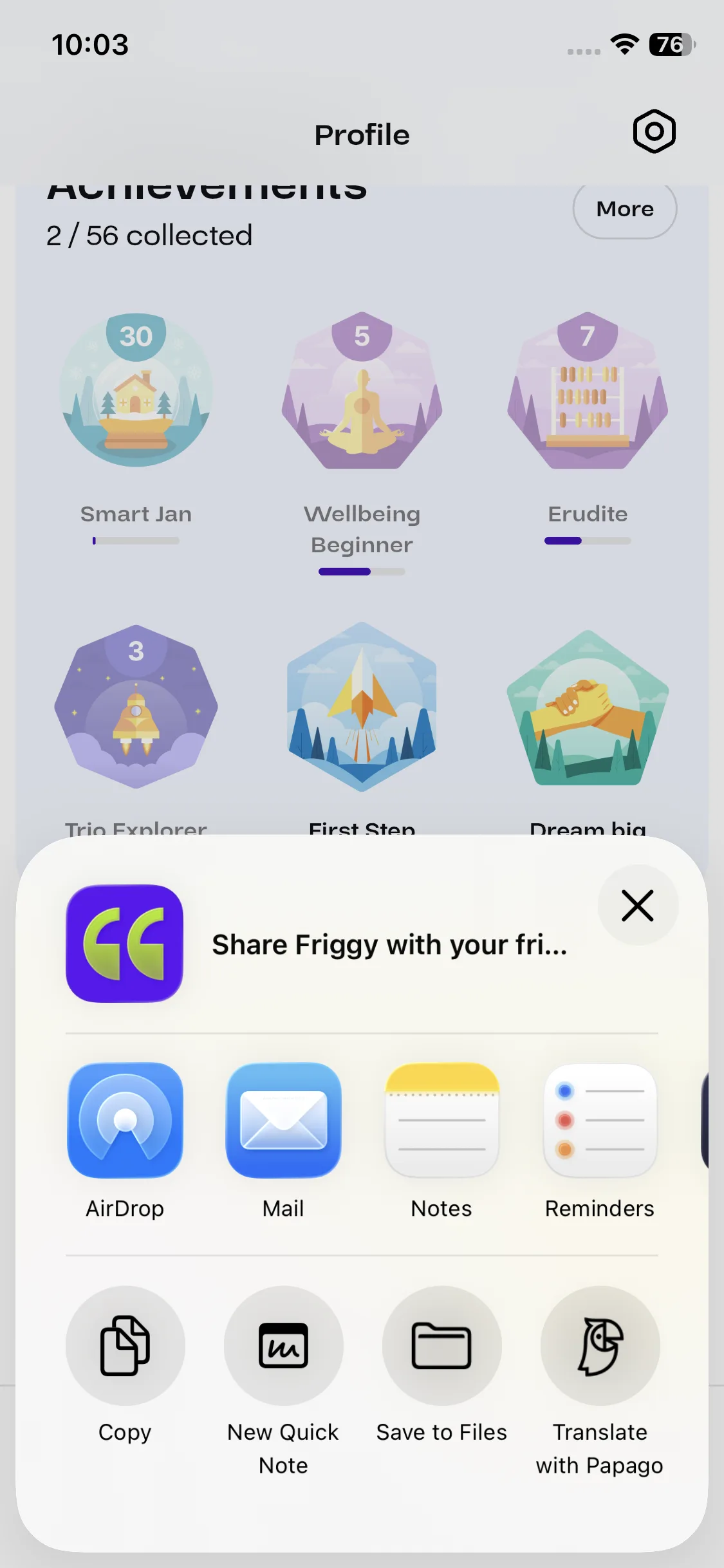This screenshot has width=724, height=1568.
Task: Create a New Quick Note
Action: pyautogui.click(x=283, y=1345)
